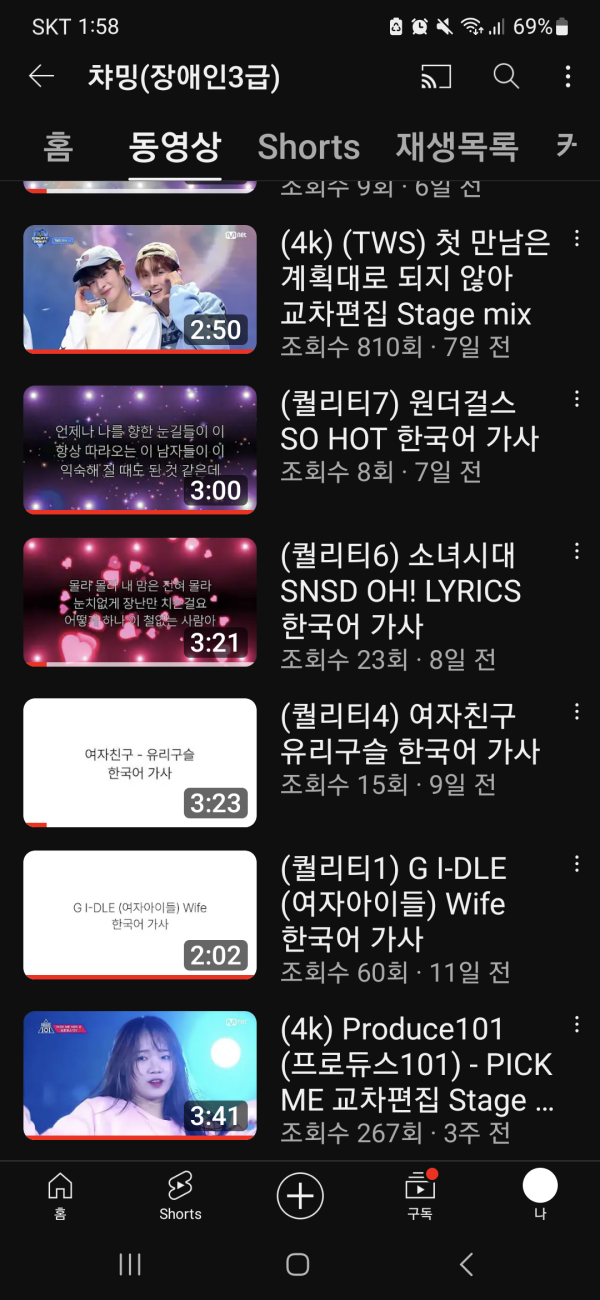This screenshot has width=600, height=1300.
Task: Play the Produce101 PICK ME Stage video
Action: click(x=140, y=1075)
